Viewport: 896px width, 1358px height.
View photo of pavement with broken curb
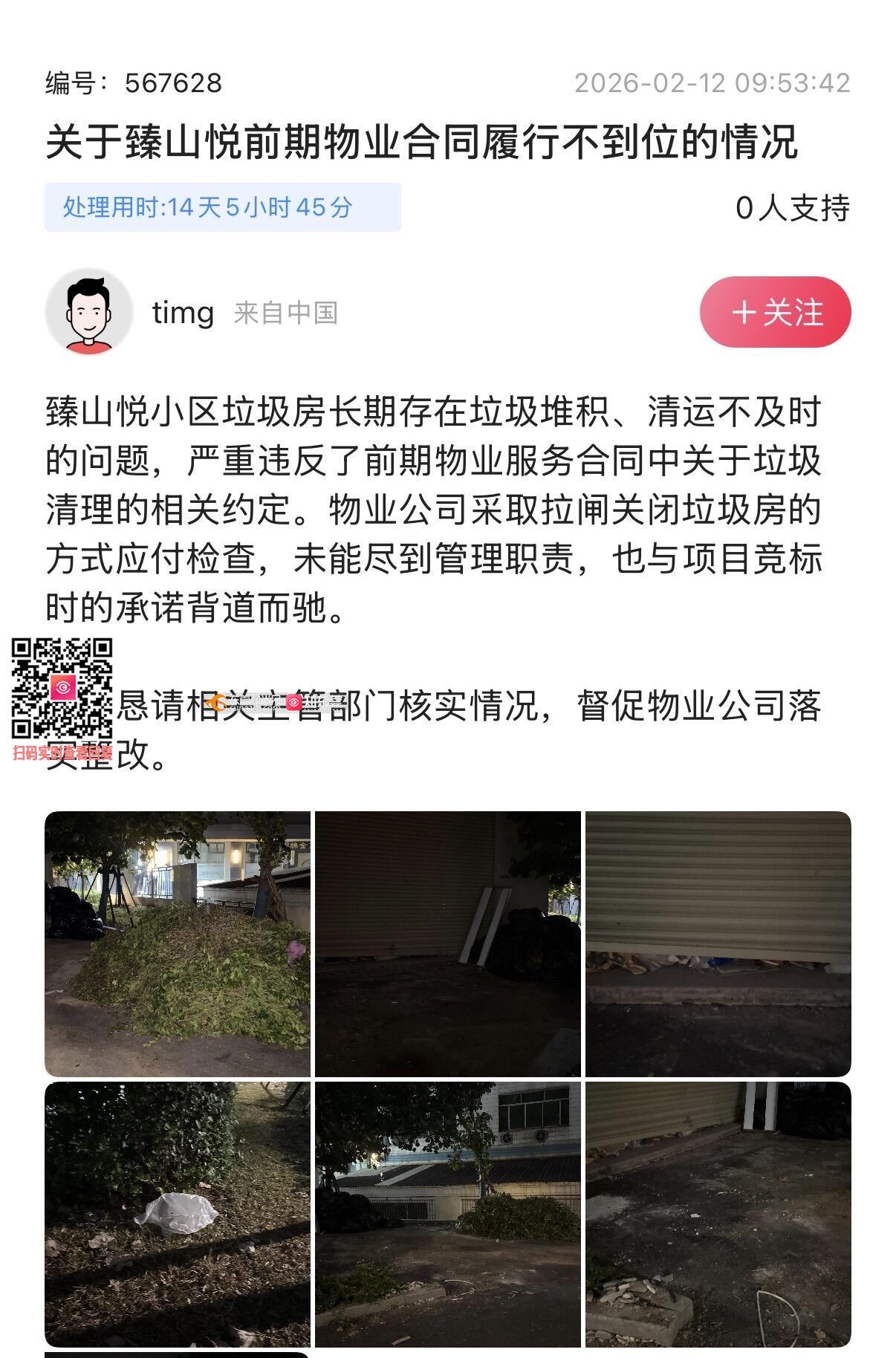(718, 1214)
